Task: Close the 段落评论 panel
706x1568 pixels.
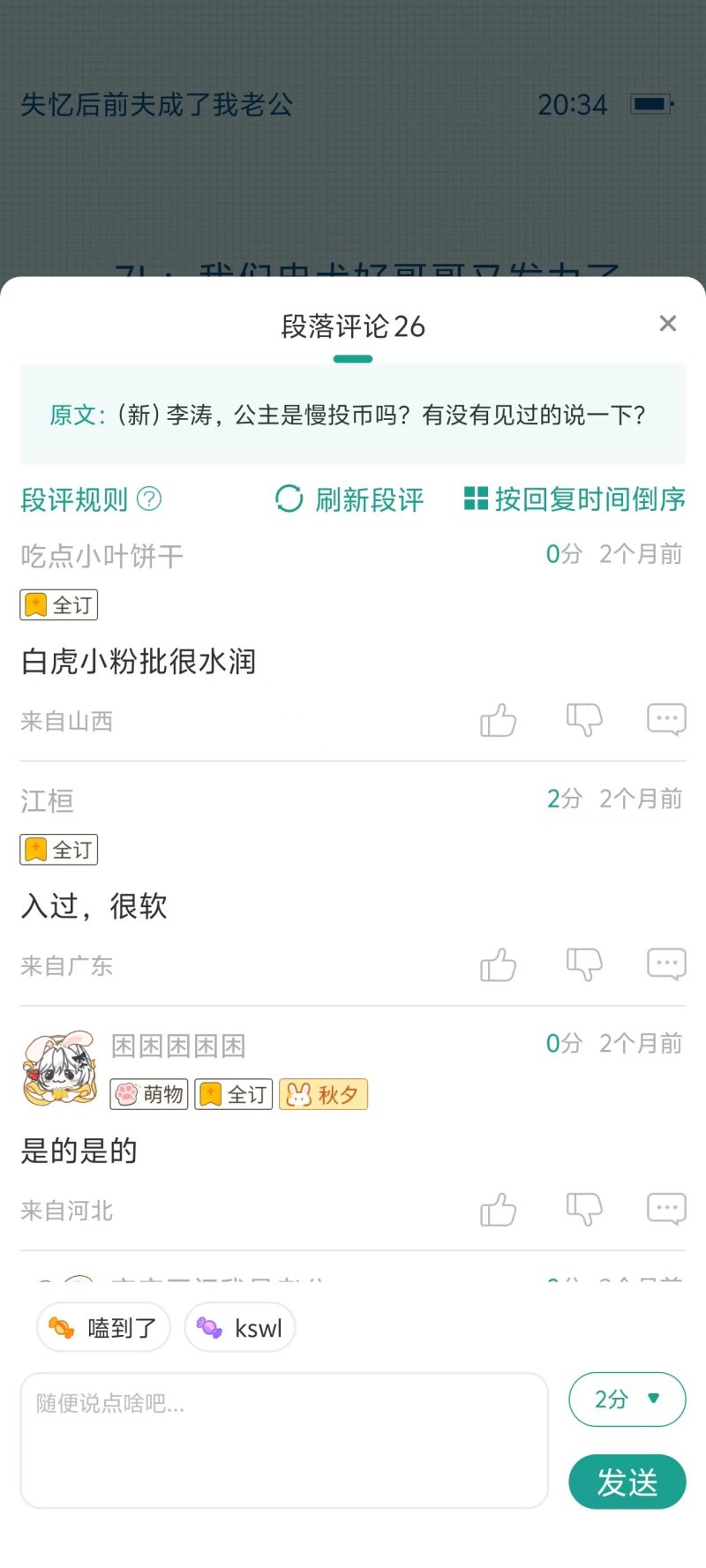Action: coord(668,324)
